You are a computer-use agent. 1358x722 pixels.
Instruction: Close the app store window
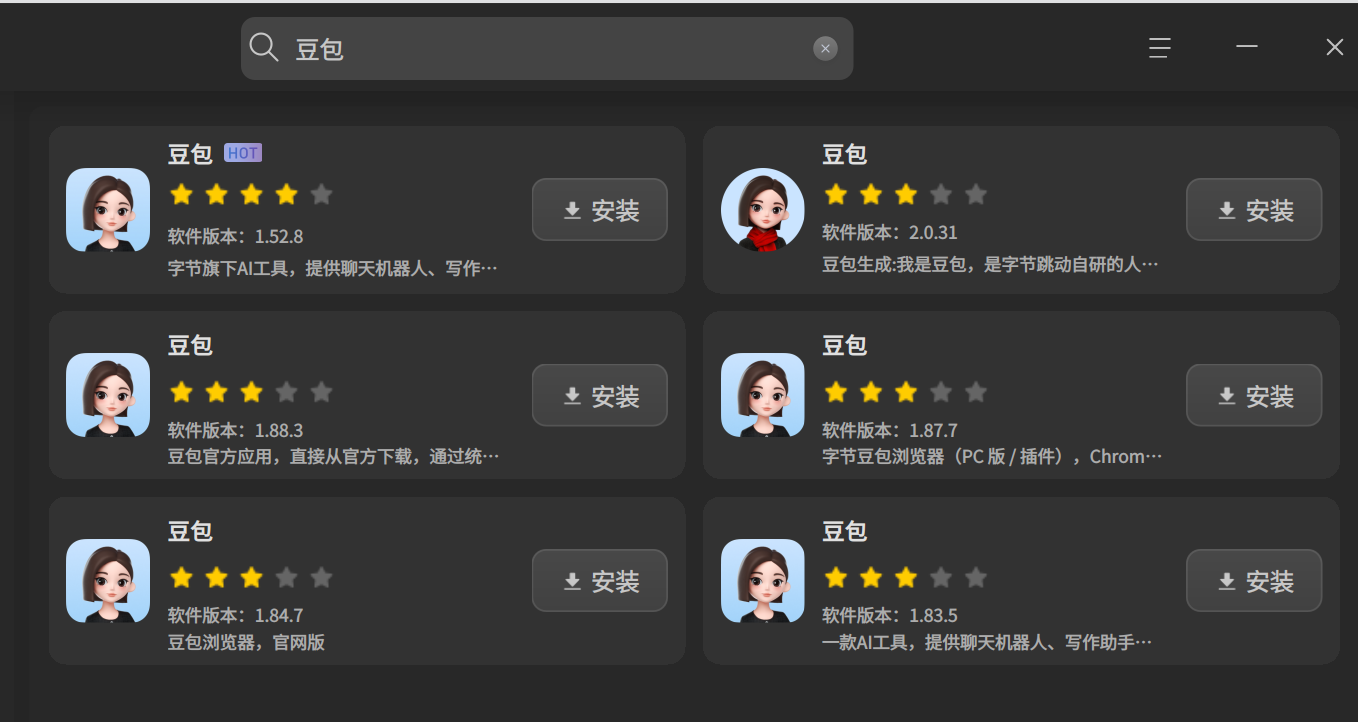pyautogui.click(x=1334, y=47)
